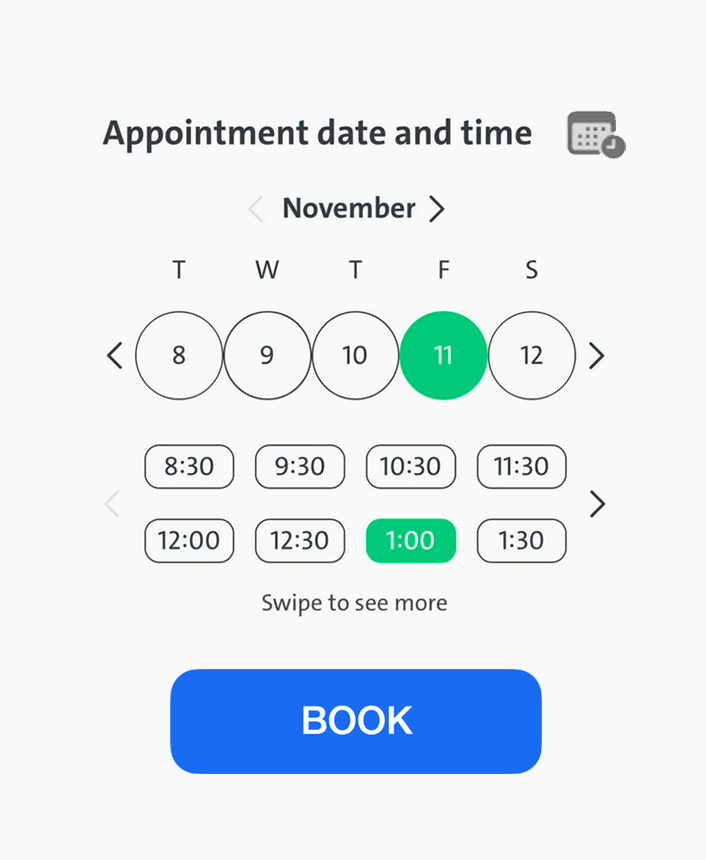Select Thursday the 10th

[x=355, y=355]
